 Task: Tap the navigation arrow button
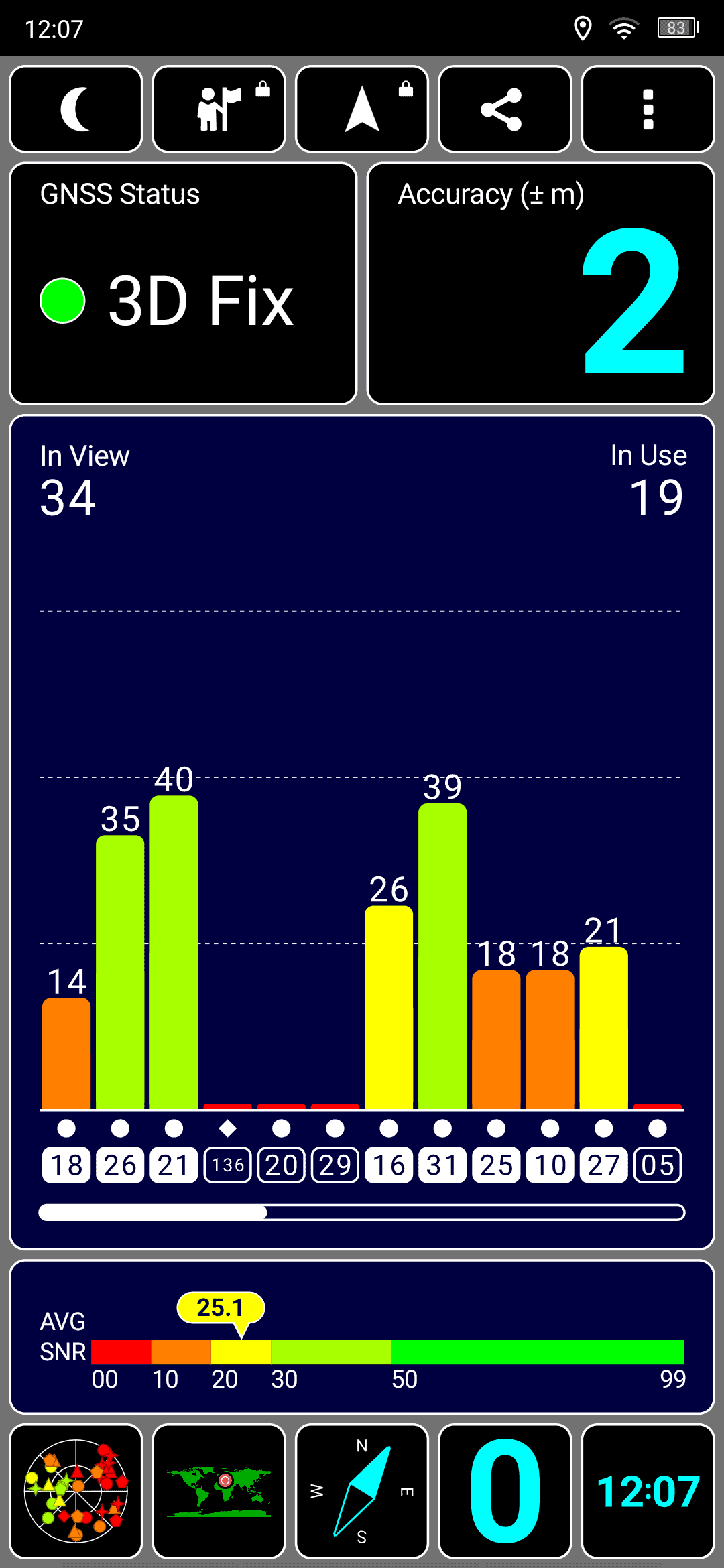(x=362, y=109)
